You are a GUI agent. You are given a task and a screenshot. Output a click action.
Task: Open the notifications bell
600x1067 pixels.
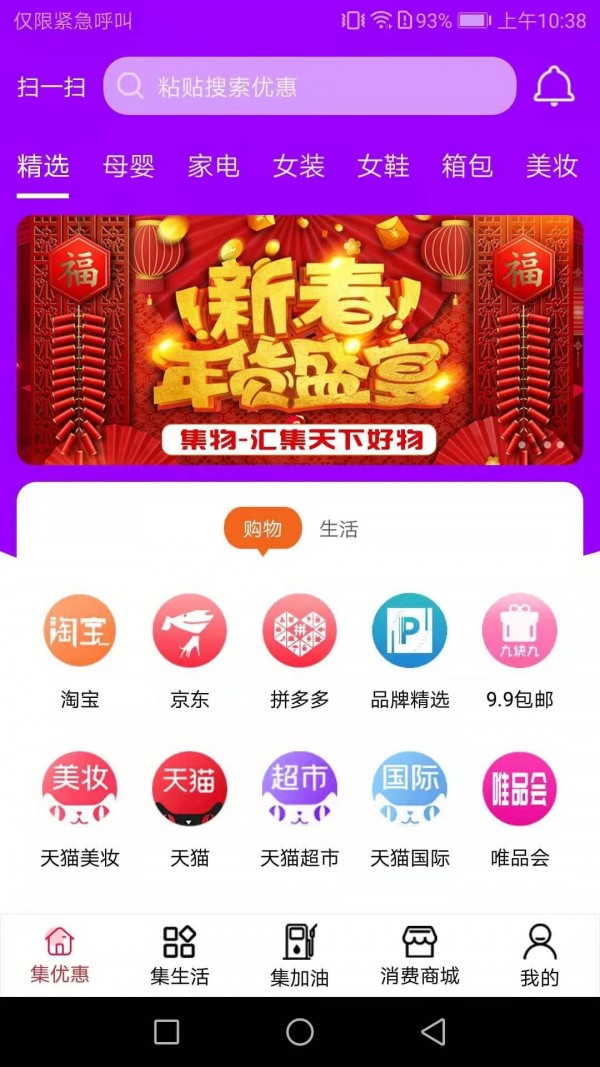554,87
